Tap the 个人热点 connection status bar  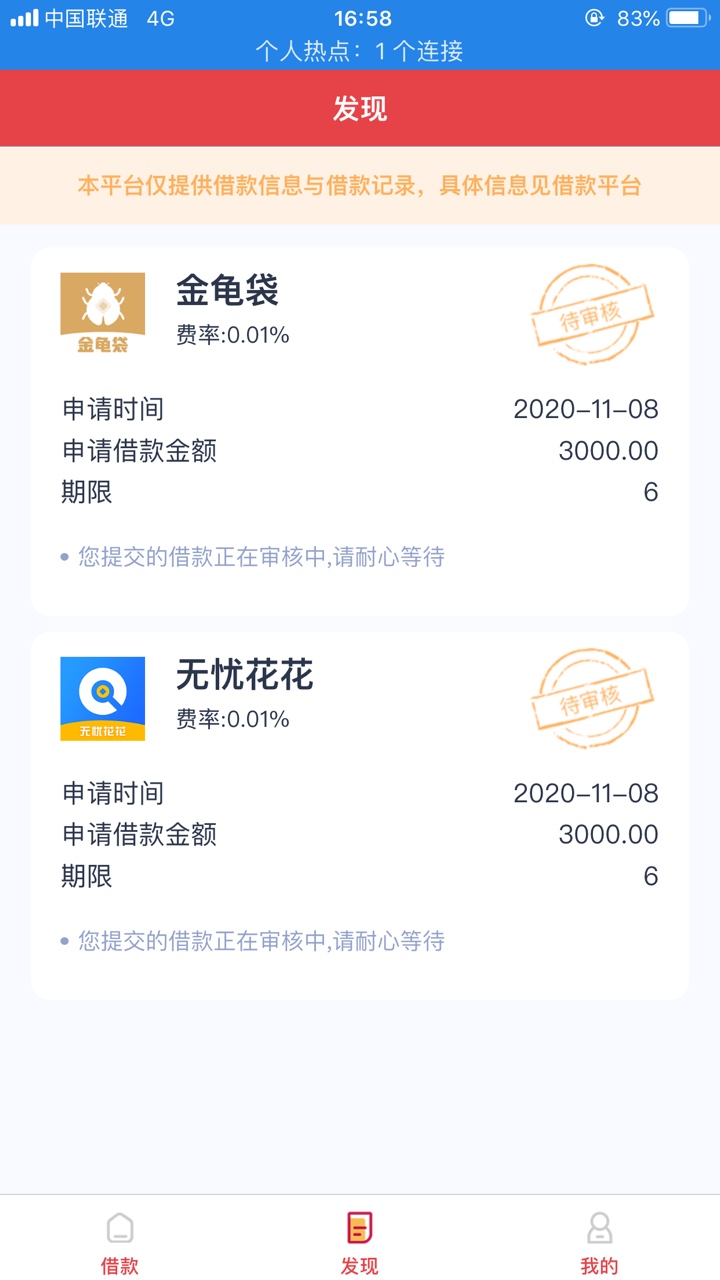pos(360,51)
